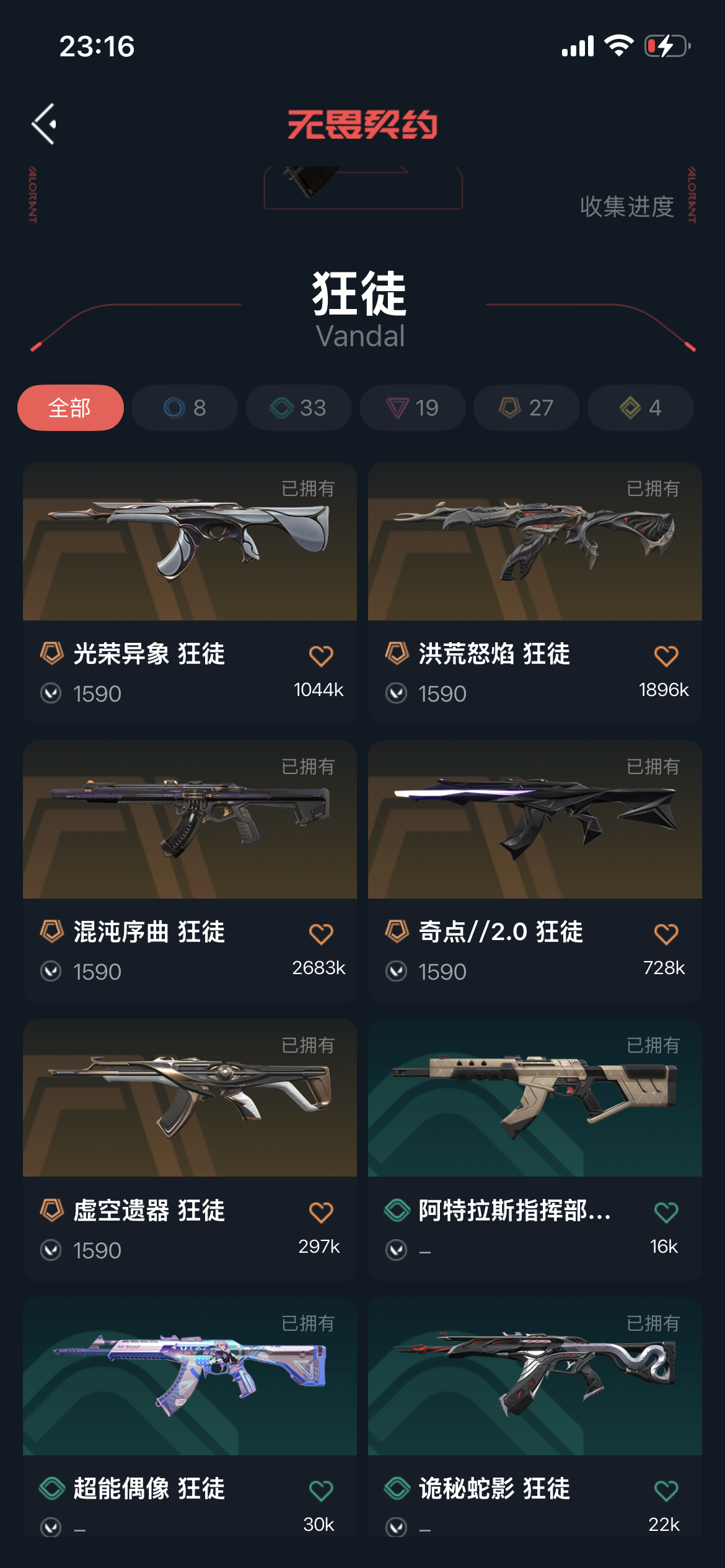Go back using the top-left arrow
The width and height of the screenshot is (725, 1568).
point(44,124)
